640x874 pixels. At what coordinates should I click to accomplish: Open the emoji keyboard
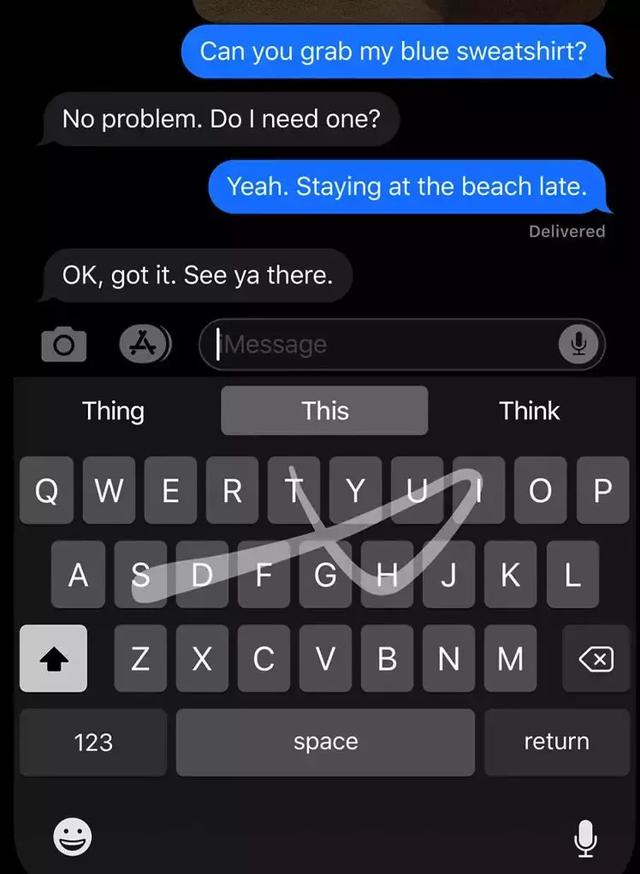click(71, 836)
